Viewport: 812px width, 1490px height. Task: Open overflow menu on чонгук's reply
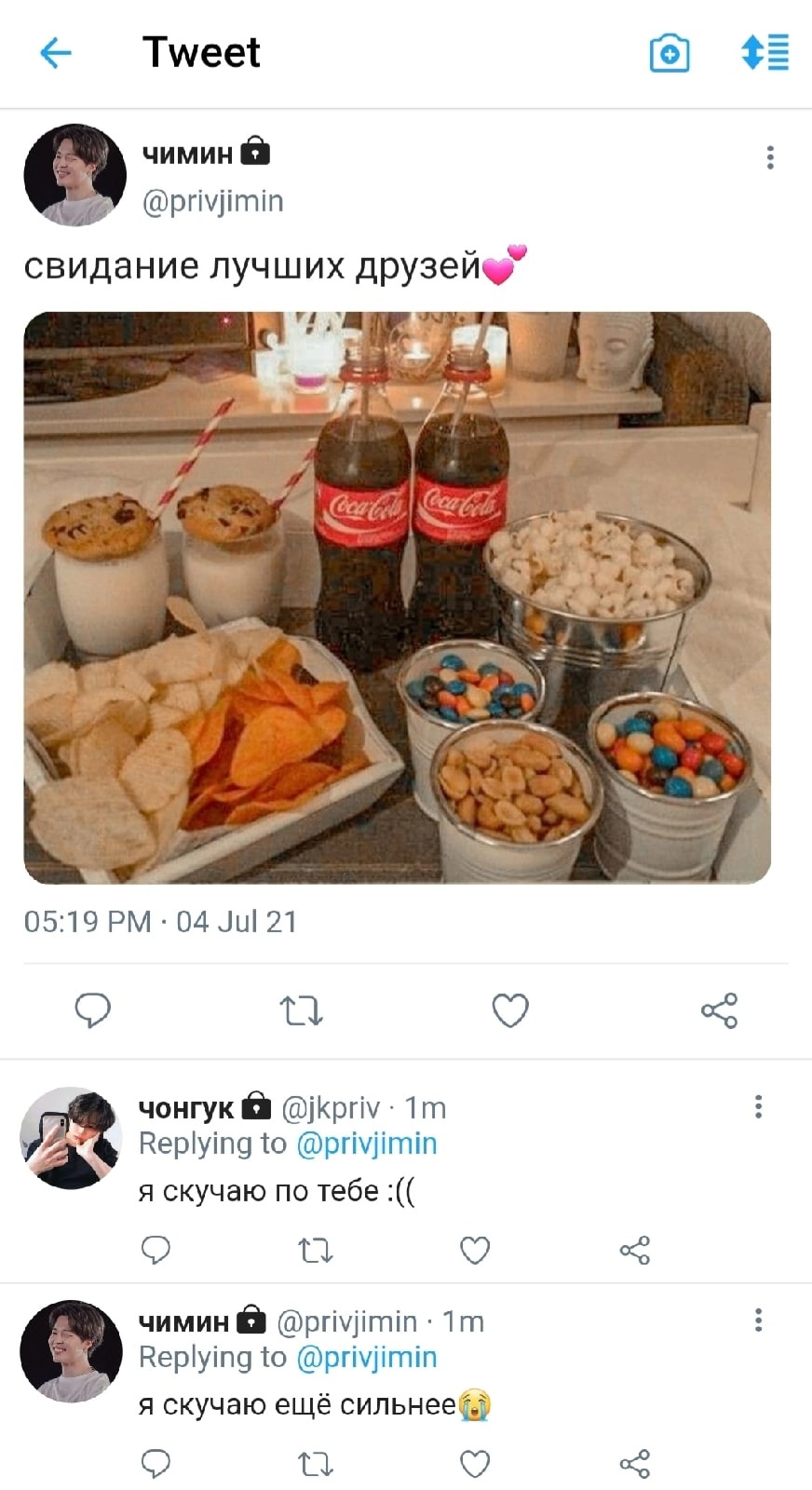(x=759, y=1106)
